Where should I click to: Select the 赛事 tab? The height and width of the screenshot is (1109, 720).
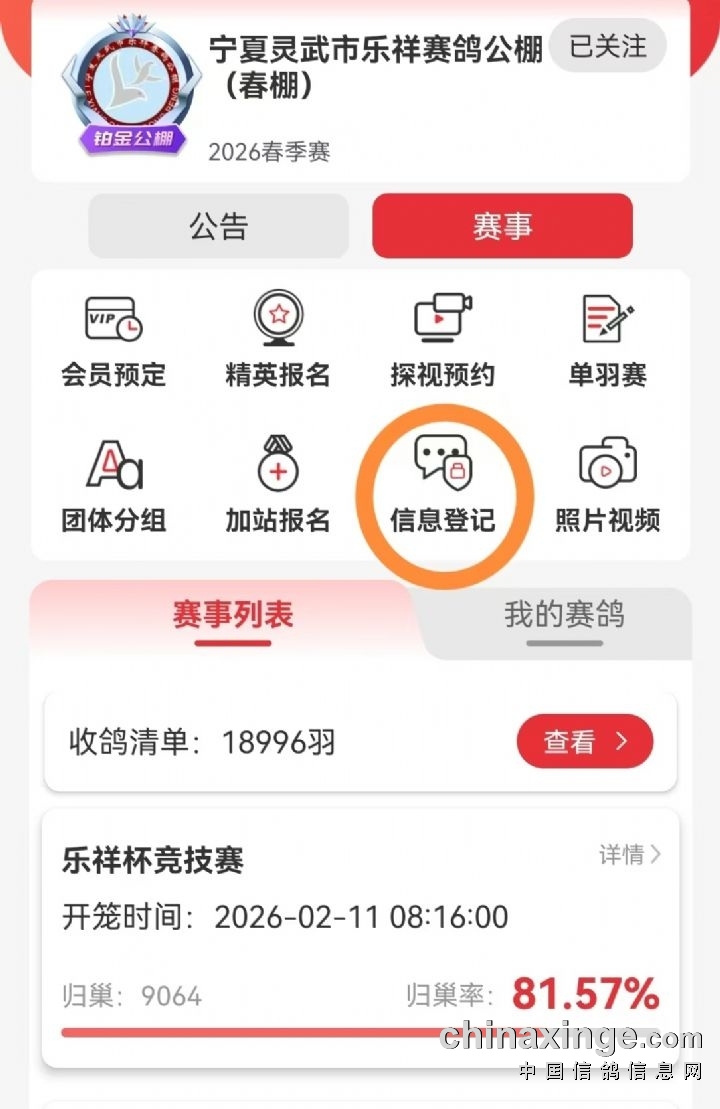click(502, 226)
